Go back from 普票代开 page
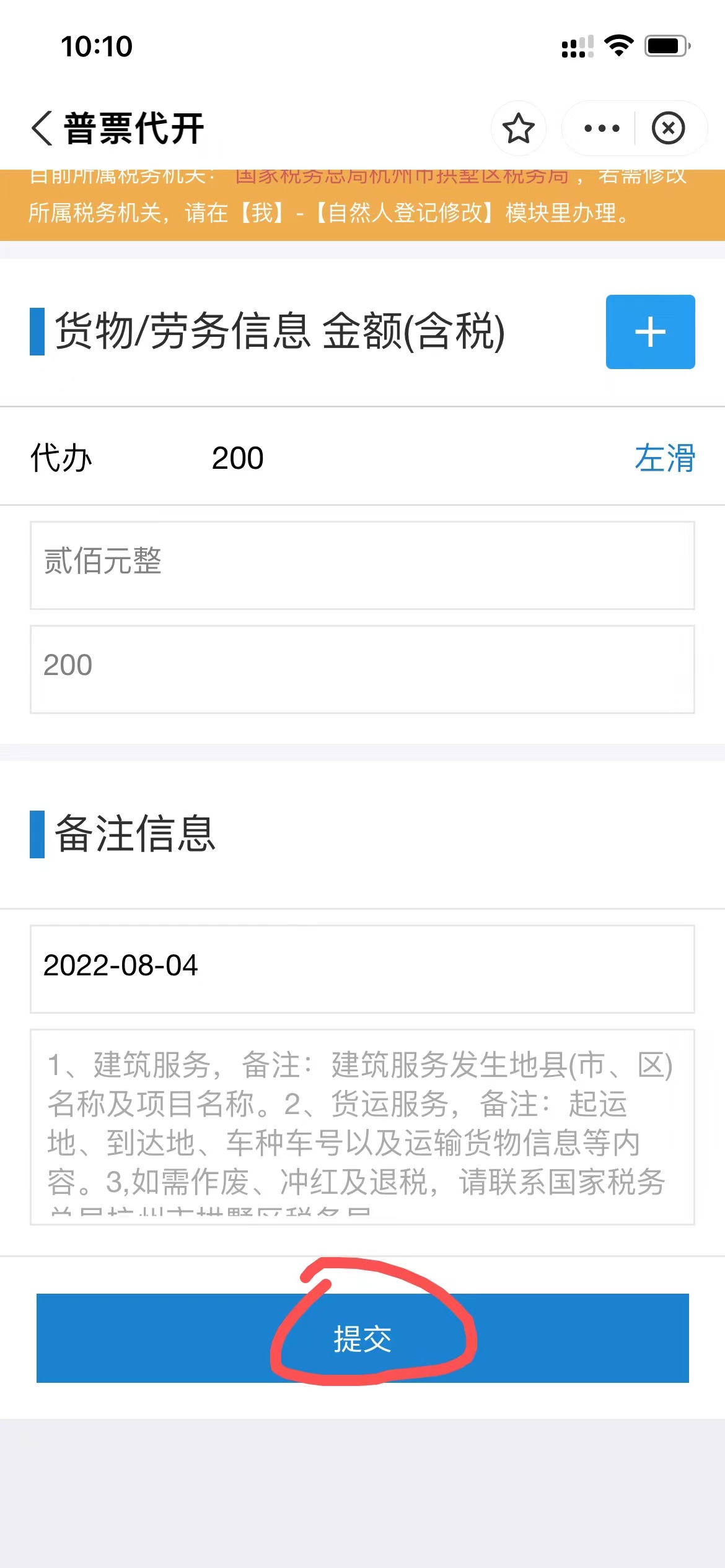The image size is (725, 1568). (x=42, y=129)
